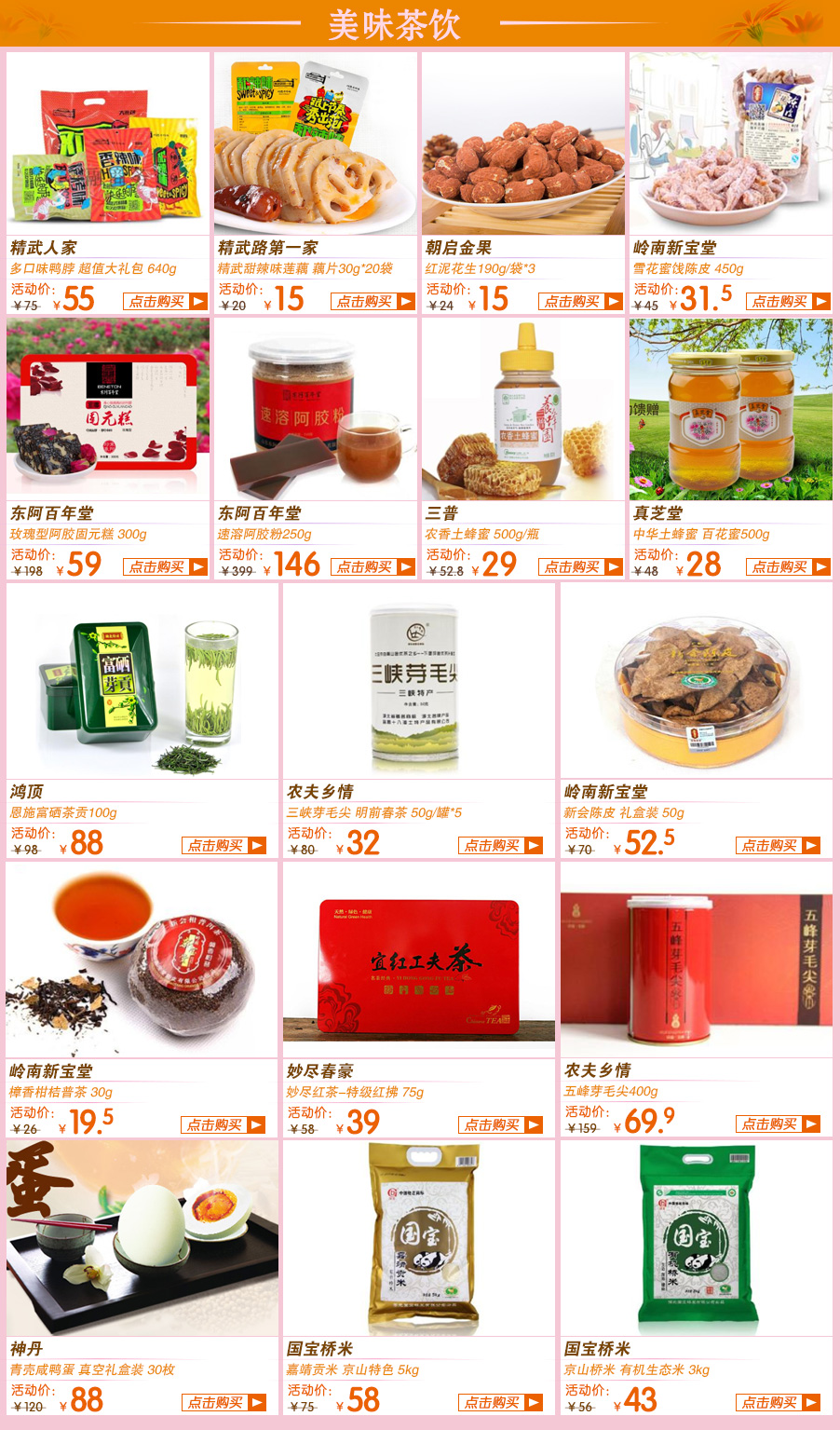840x1430 pixels.
Task: Buy 精武路第一家 甜辣味莲藕
Action: point(373,301)
